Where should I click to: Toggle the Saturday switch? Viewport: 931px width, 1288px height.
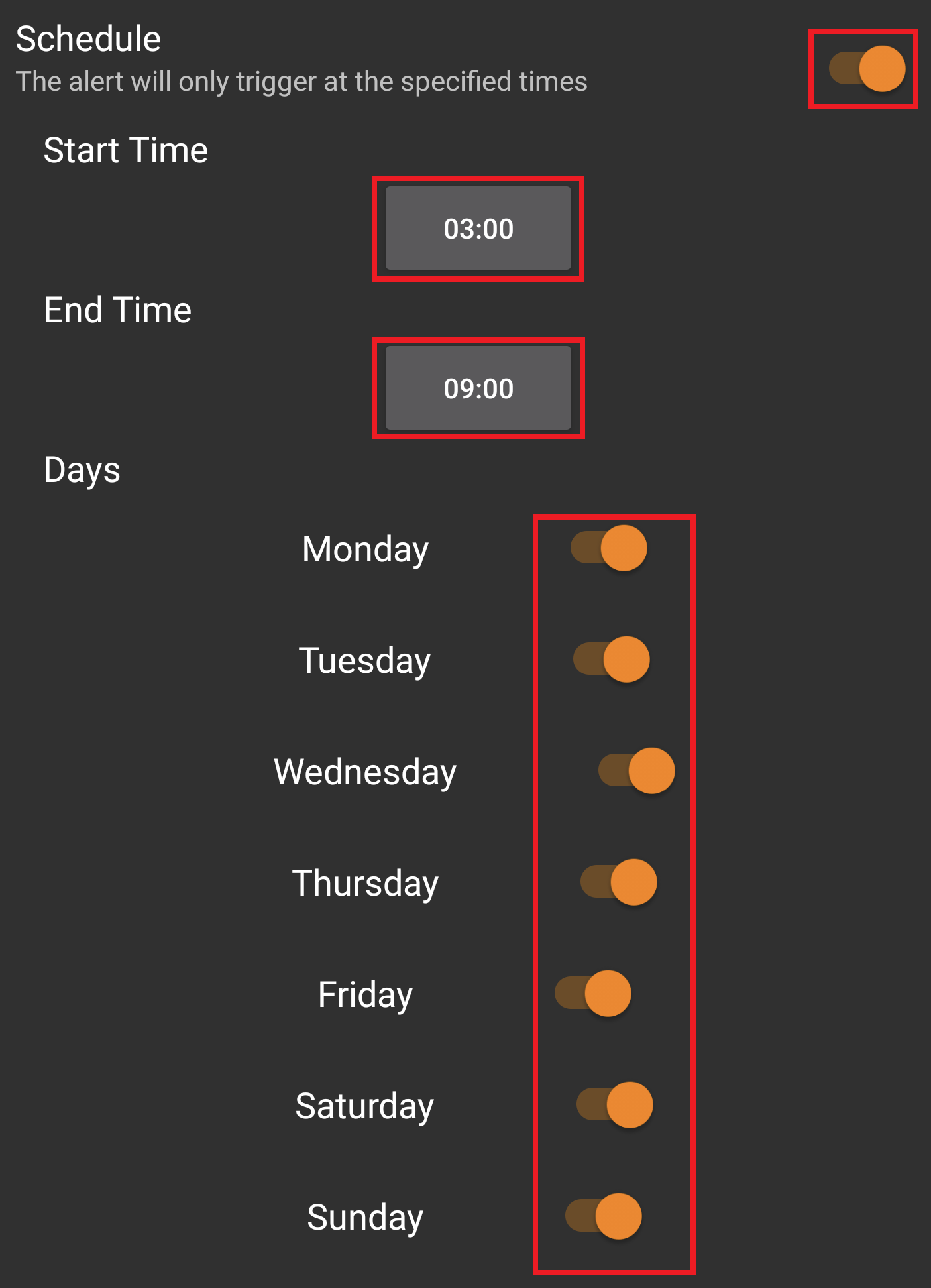(x=615, y=1105)
